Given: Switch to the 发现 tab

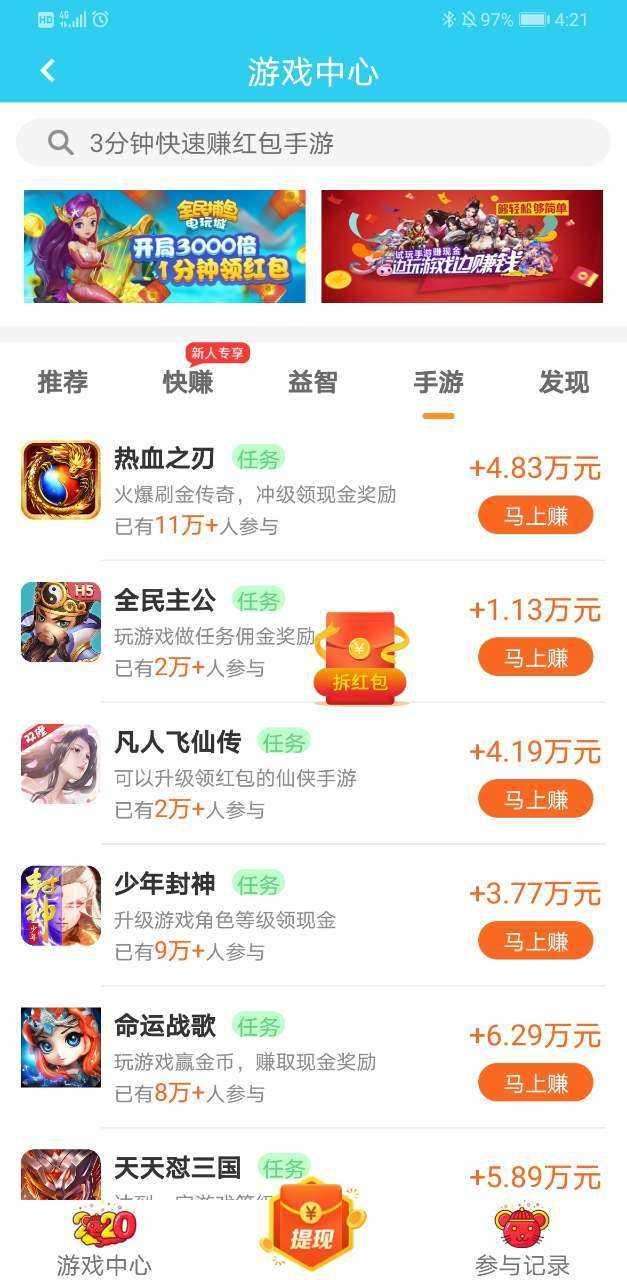Looking at the screenshot, I should click(563, 382).
